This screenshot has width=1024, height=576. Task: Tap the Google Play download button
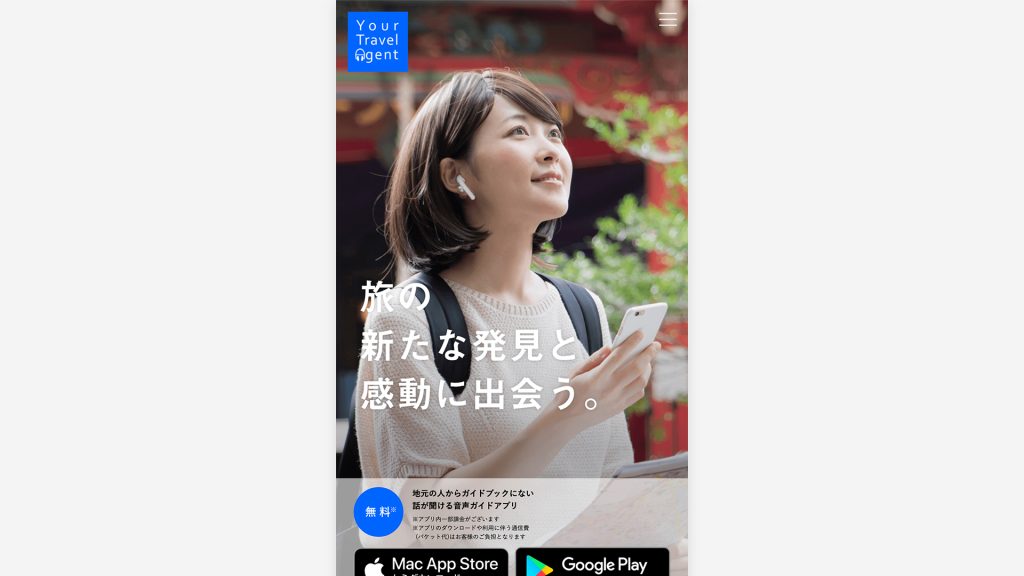pyautogui.click(x=592, y=563)
